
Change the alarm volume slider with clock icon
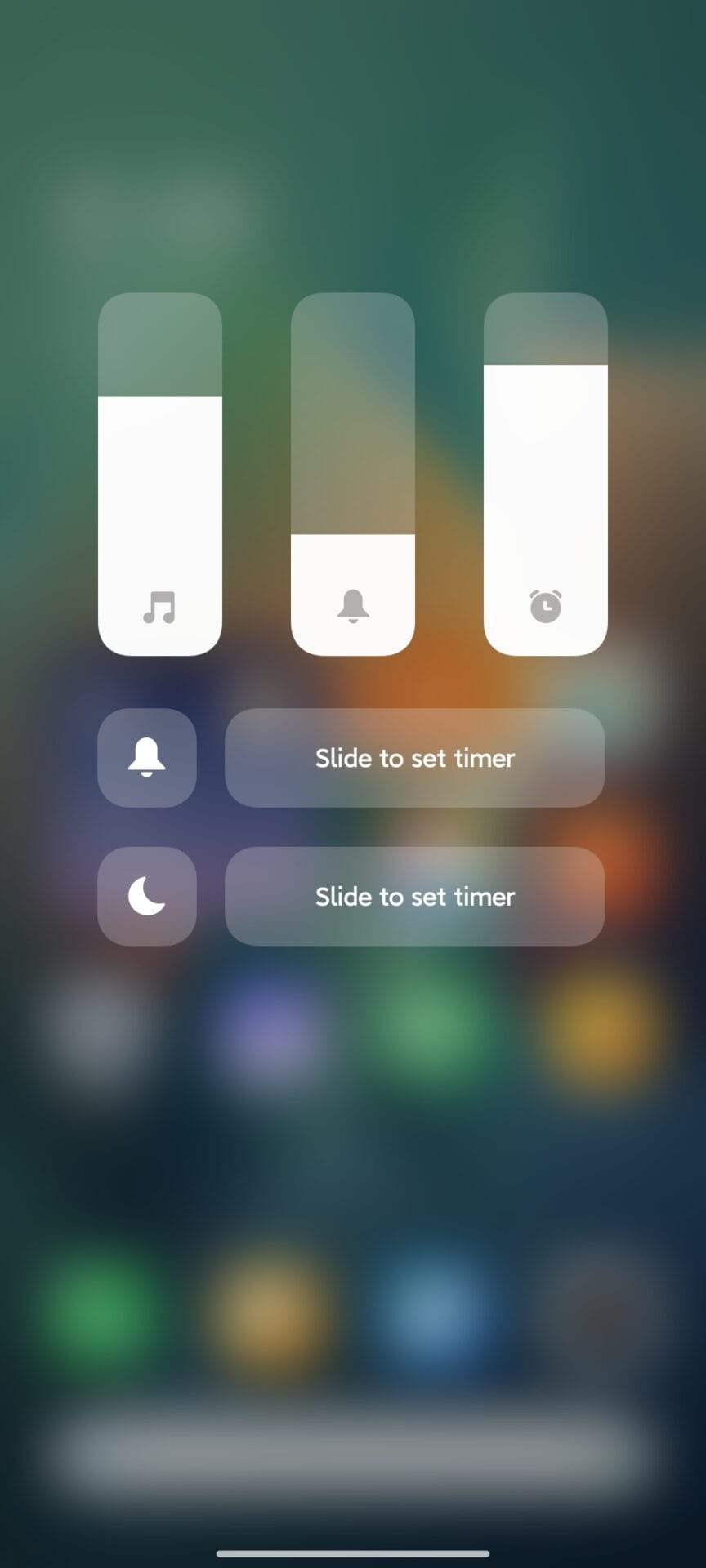(x=546, y=474)
